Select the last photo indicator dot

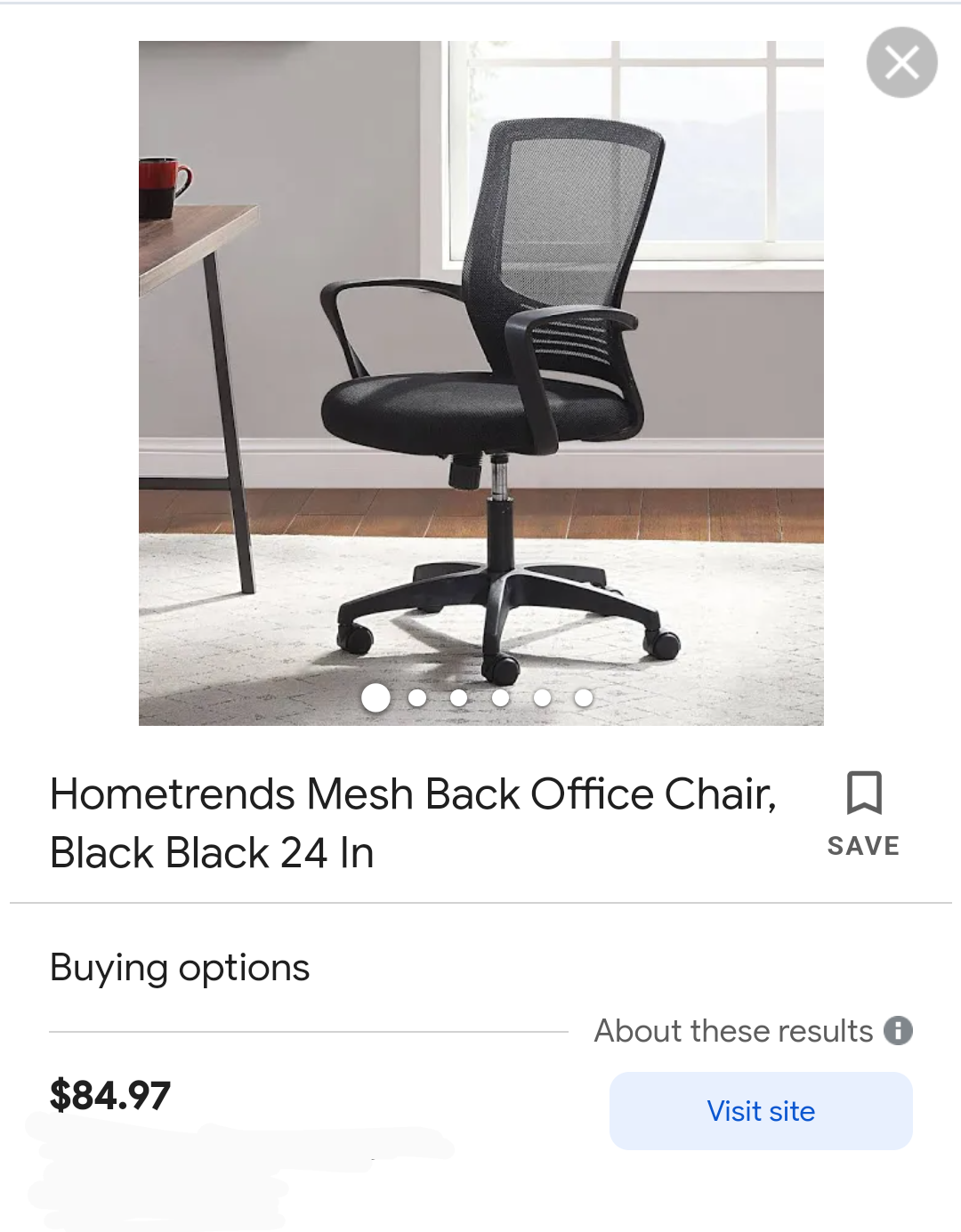click(x=584, y=698)
